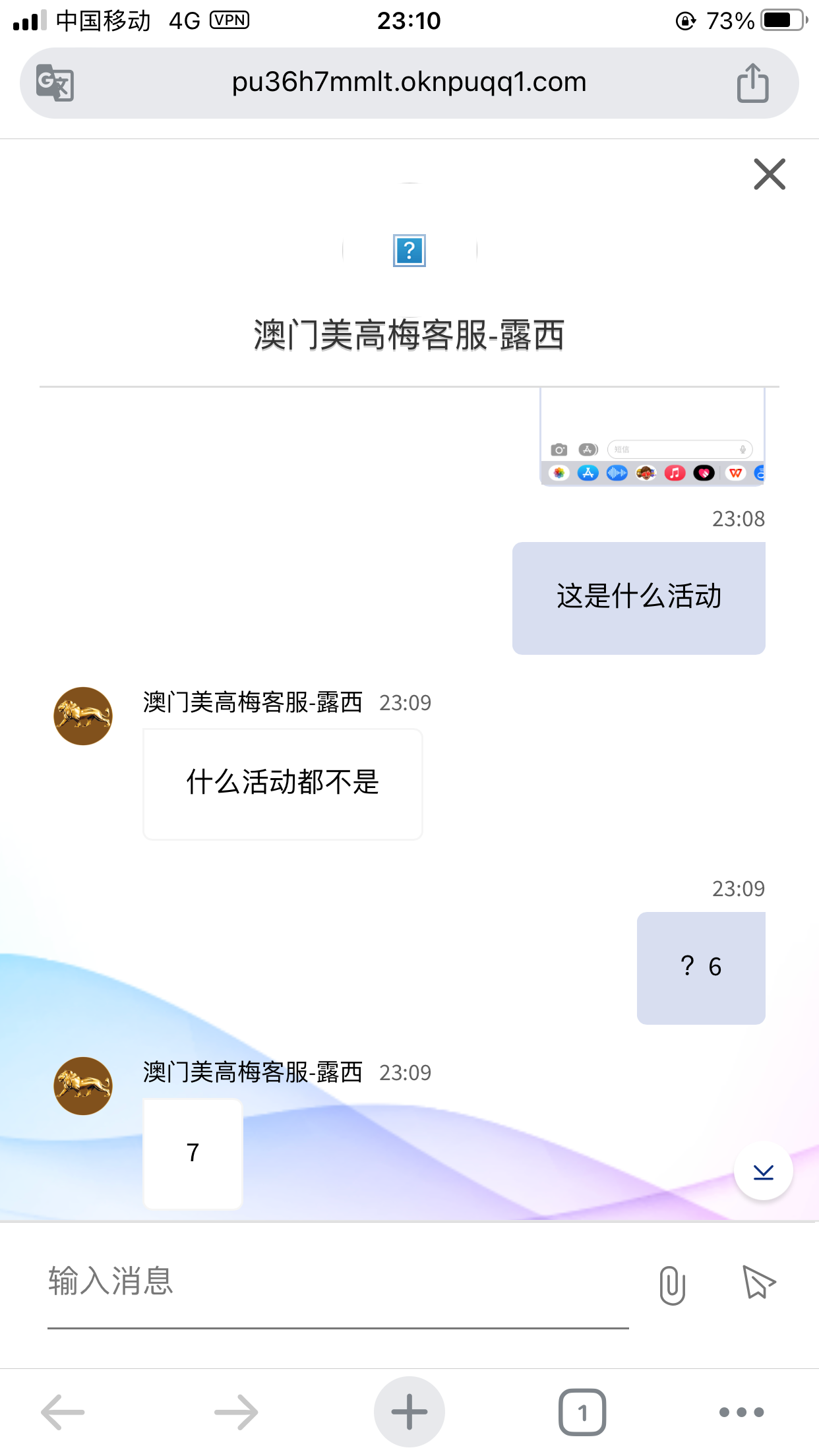Close the customer service chat window
Screen dimensions: 819x1456
click(770, 174)
